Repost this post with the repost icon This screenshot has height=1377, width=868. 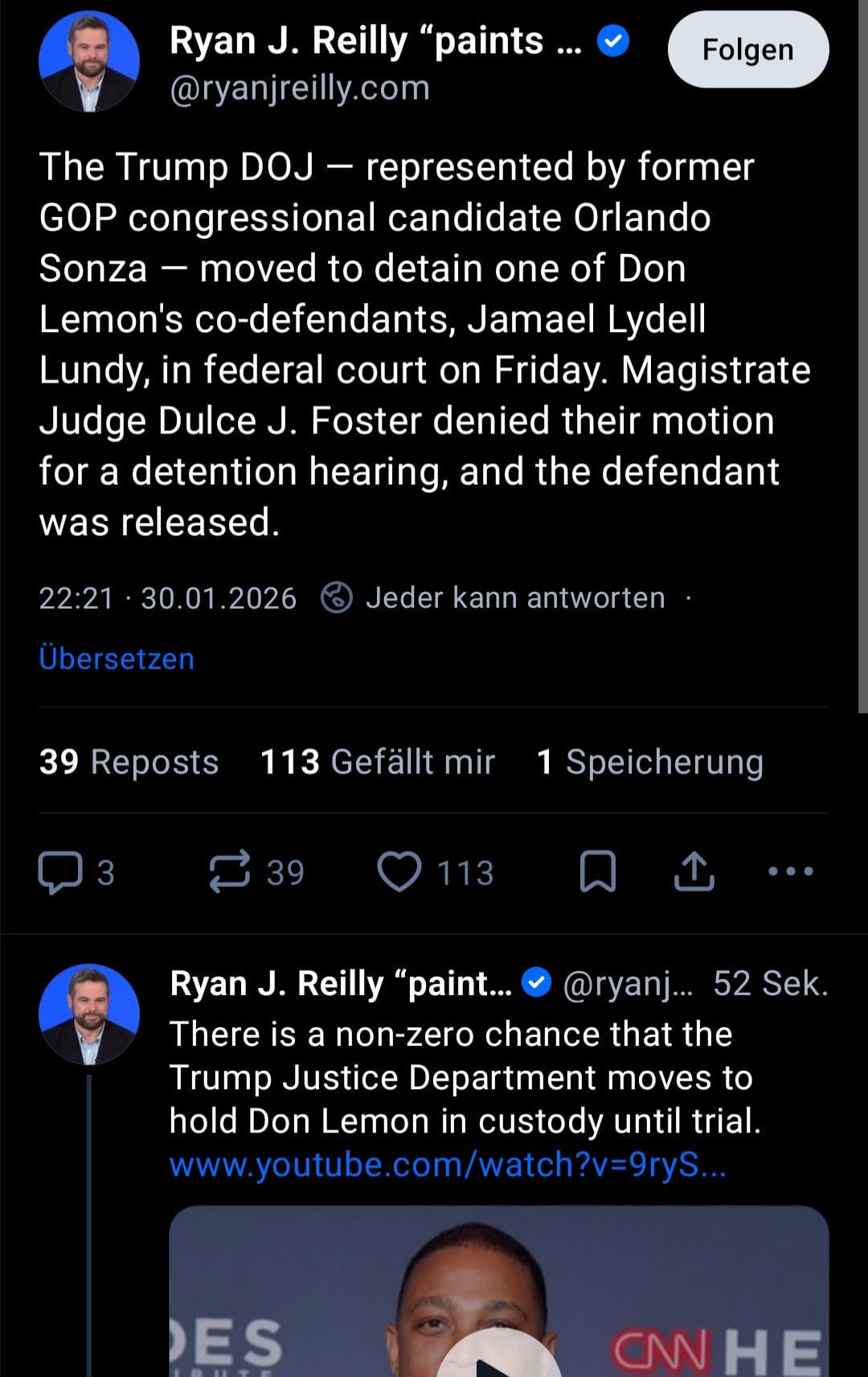tap(230, 873)
